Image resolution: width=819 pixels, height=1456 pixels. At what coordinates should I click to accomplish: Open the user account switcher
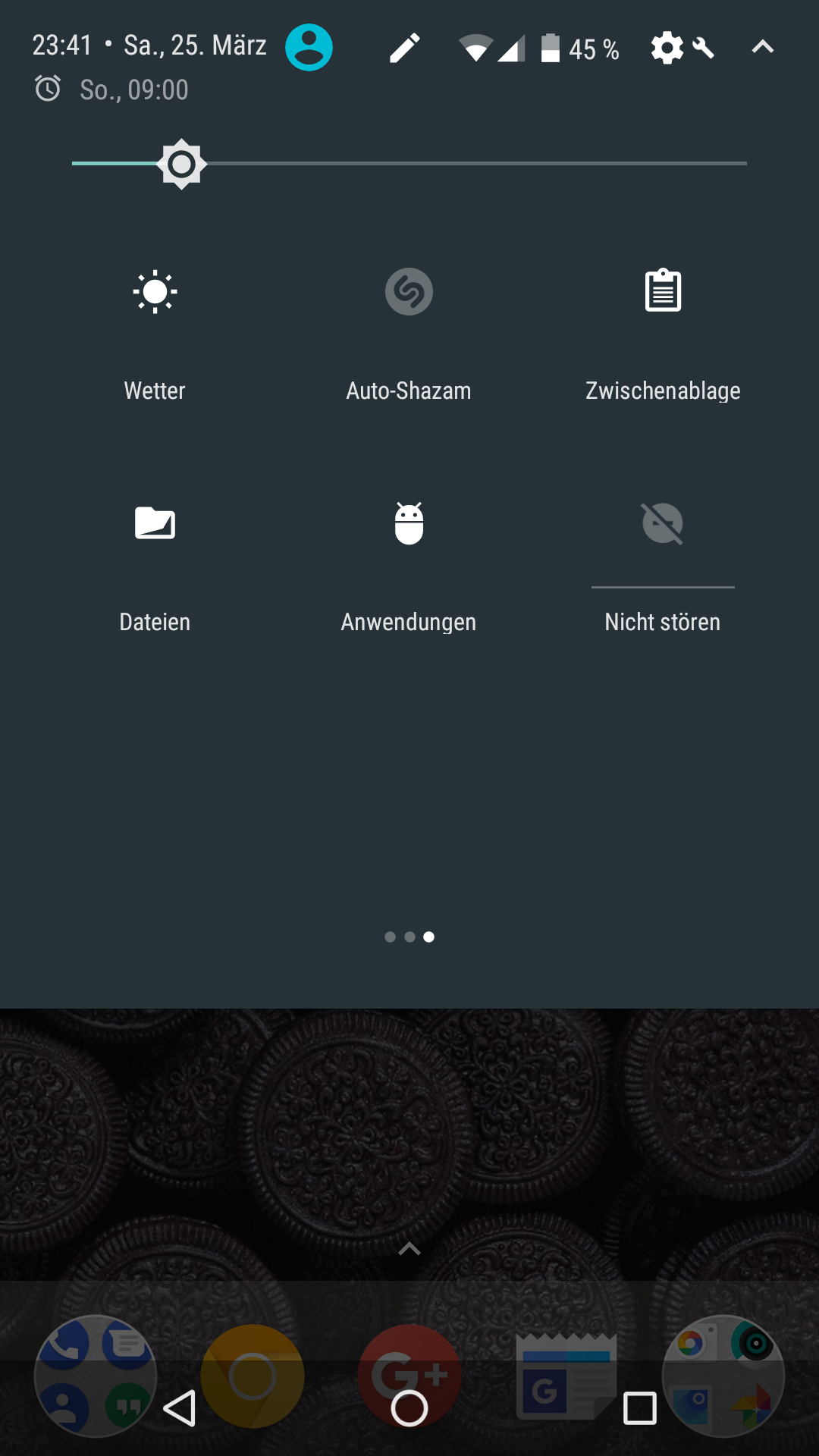(309, 47)
